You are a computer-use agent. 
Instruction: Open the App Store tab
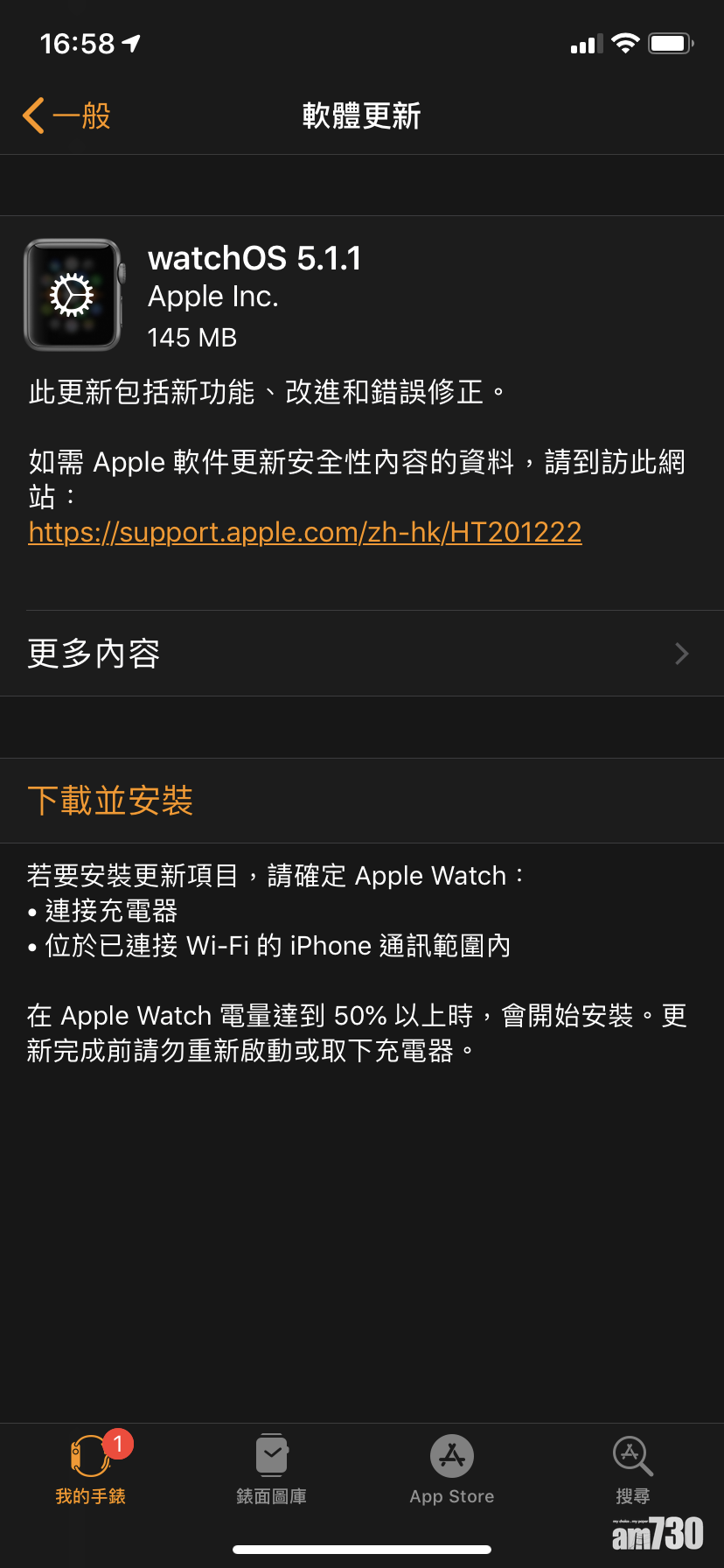pos(452,1470)
